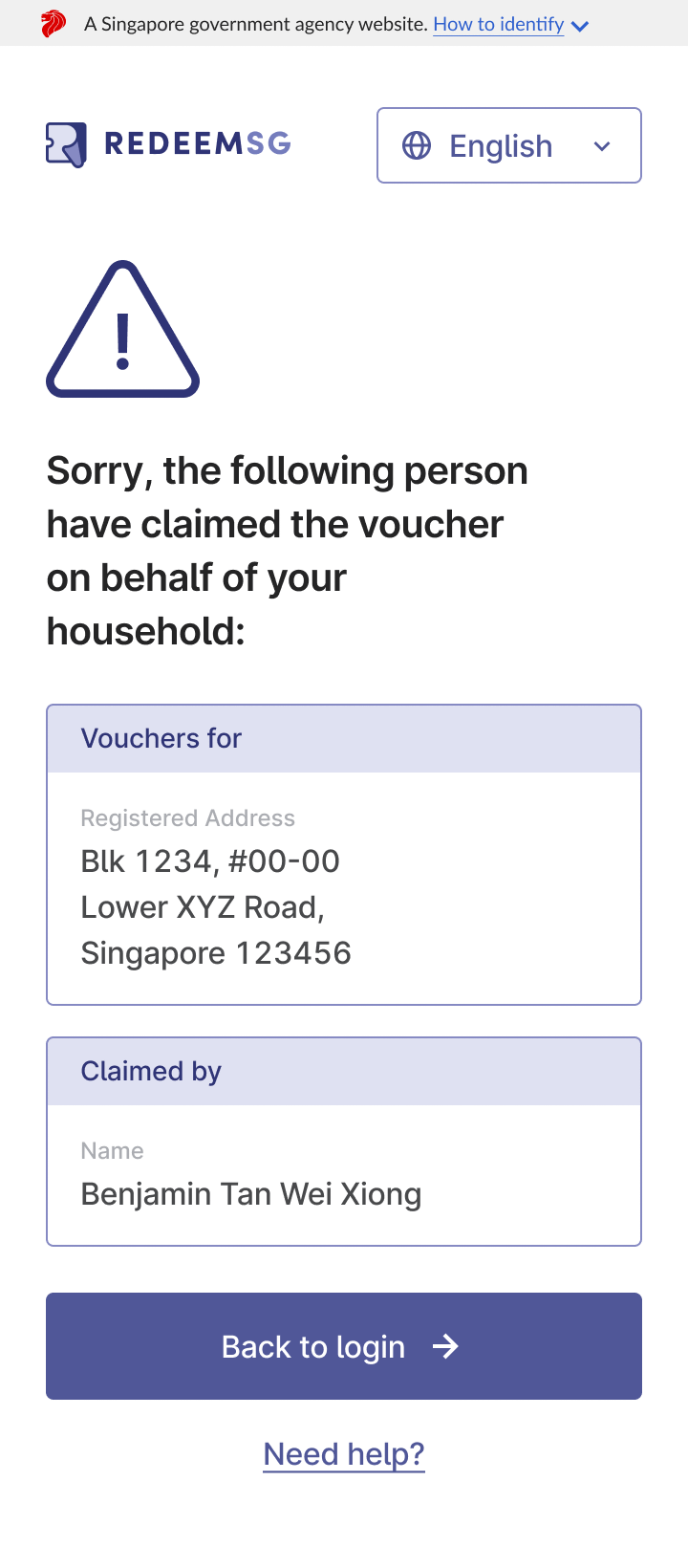Open the Need help? link

[344, 1453]
